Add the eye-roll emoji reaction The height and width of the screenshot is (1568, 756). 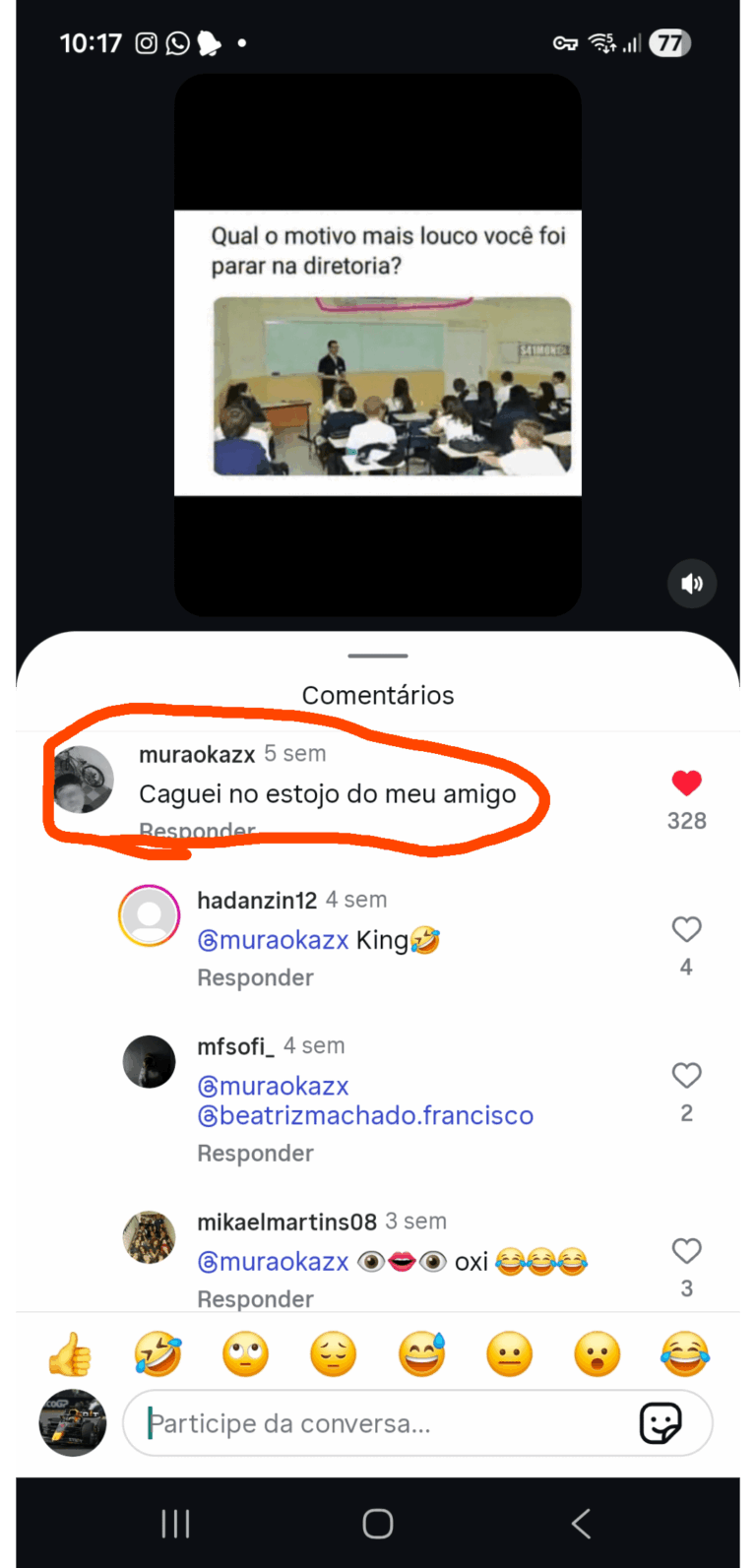coord(245,1355)
